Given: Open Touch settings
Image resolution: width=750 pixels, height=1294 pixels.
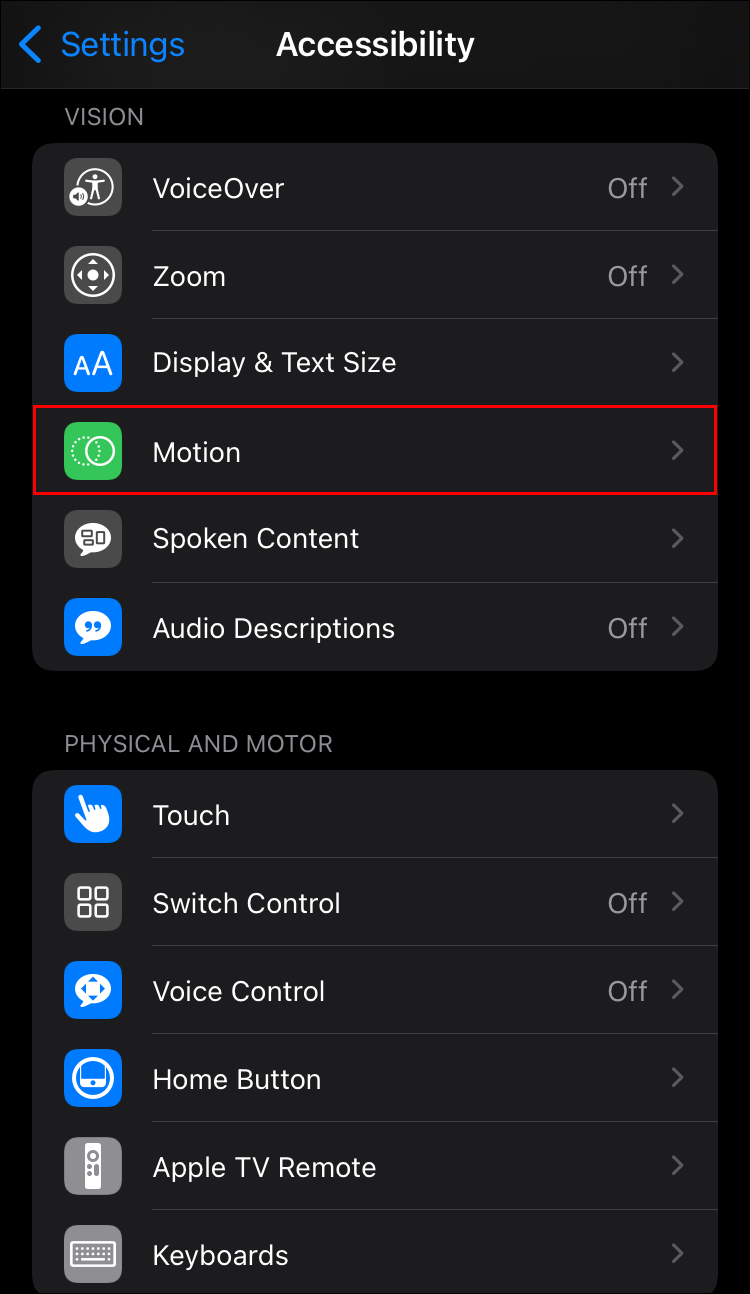Looking at the screenshot, I should [x=375, y=815].
